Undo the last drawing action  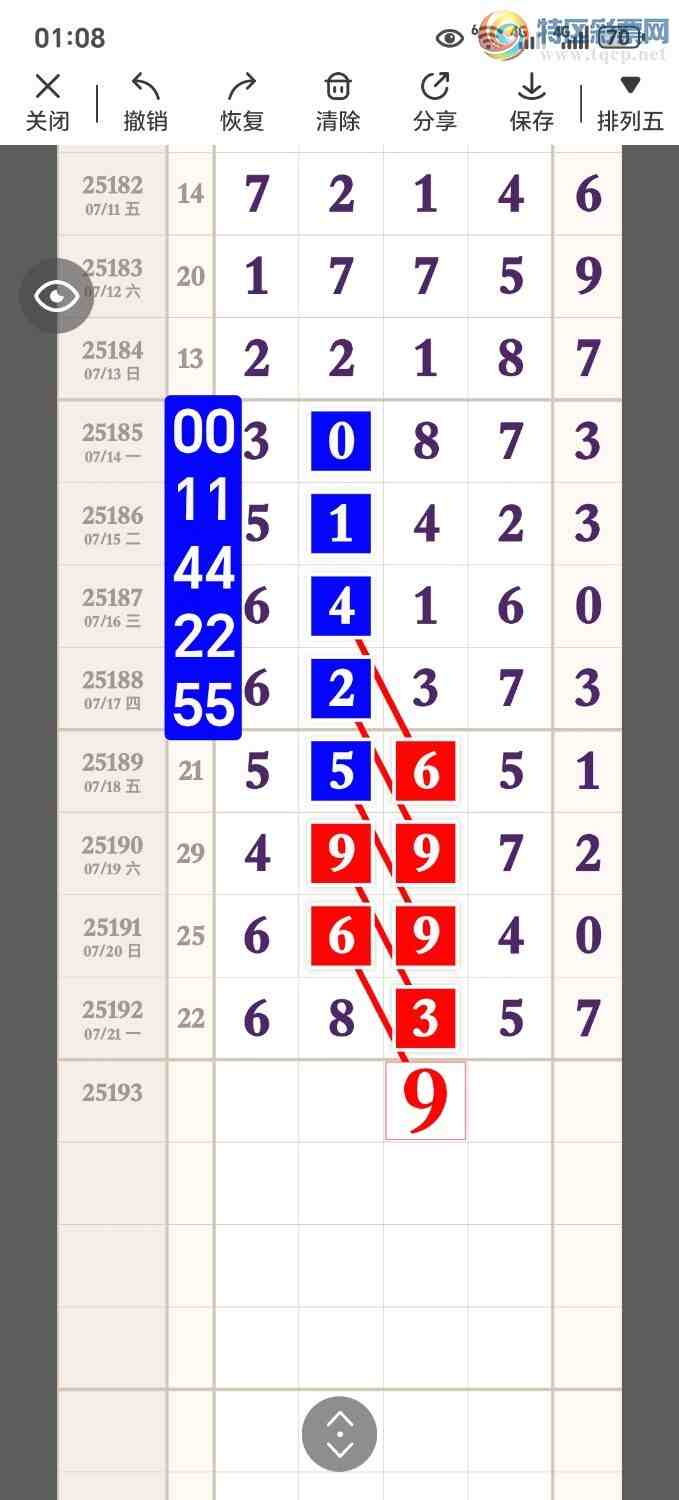[x=145, y=102]
